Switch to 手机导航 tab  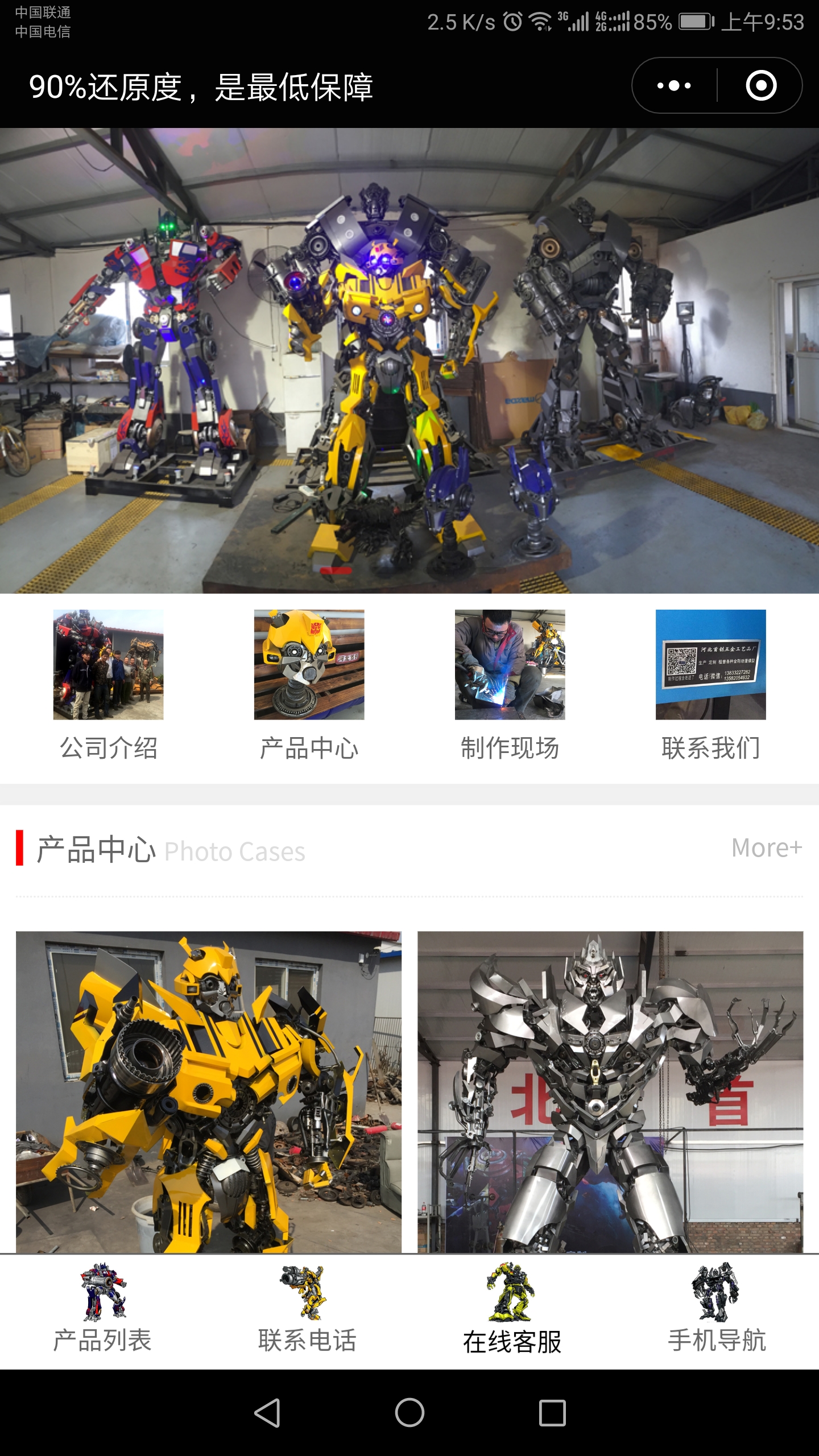[x=717, y=1312]
